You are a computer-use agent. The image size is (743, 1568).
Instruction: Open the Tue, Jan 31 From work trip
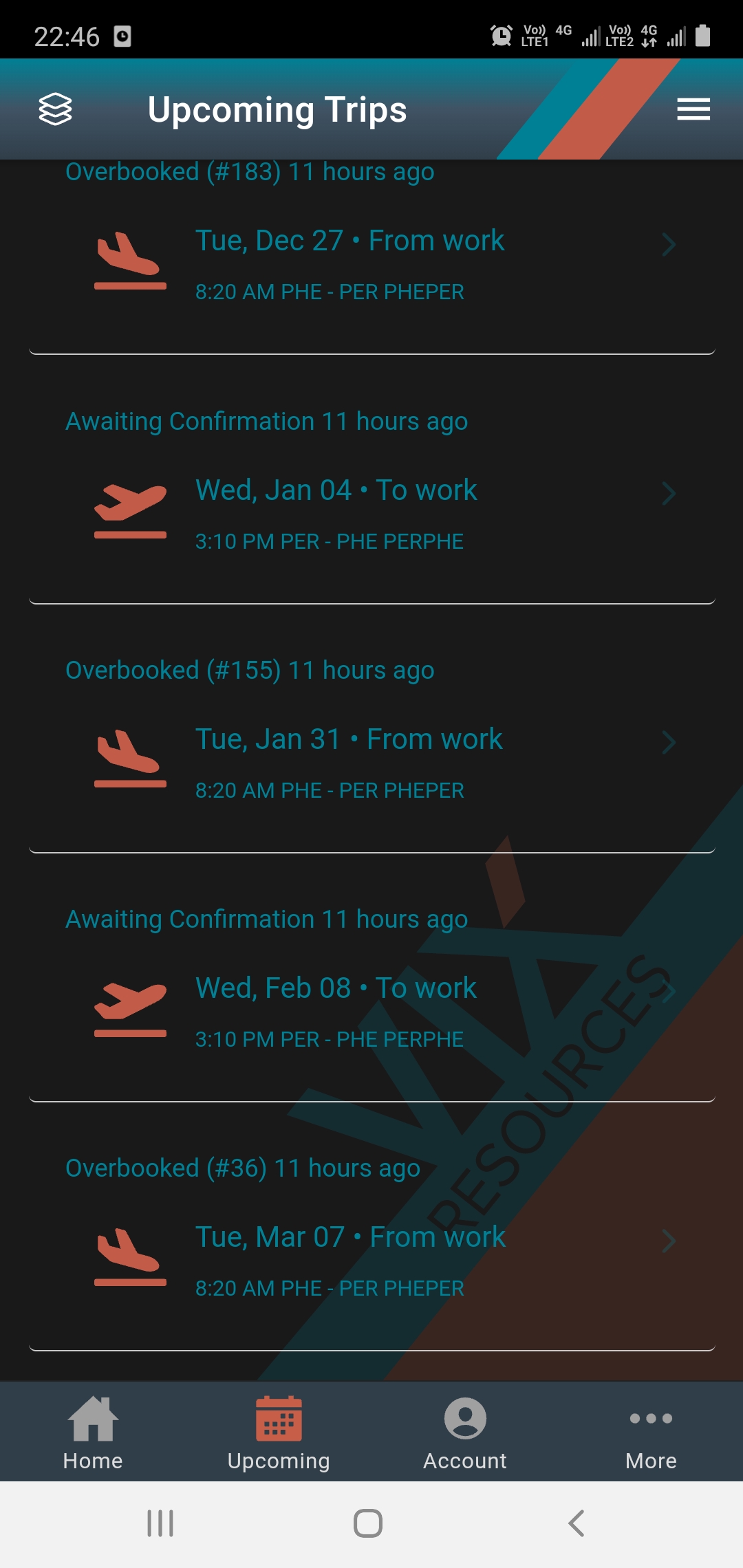click(x=371, y=763)
